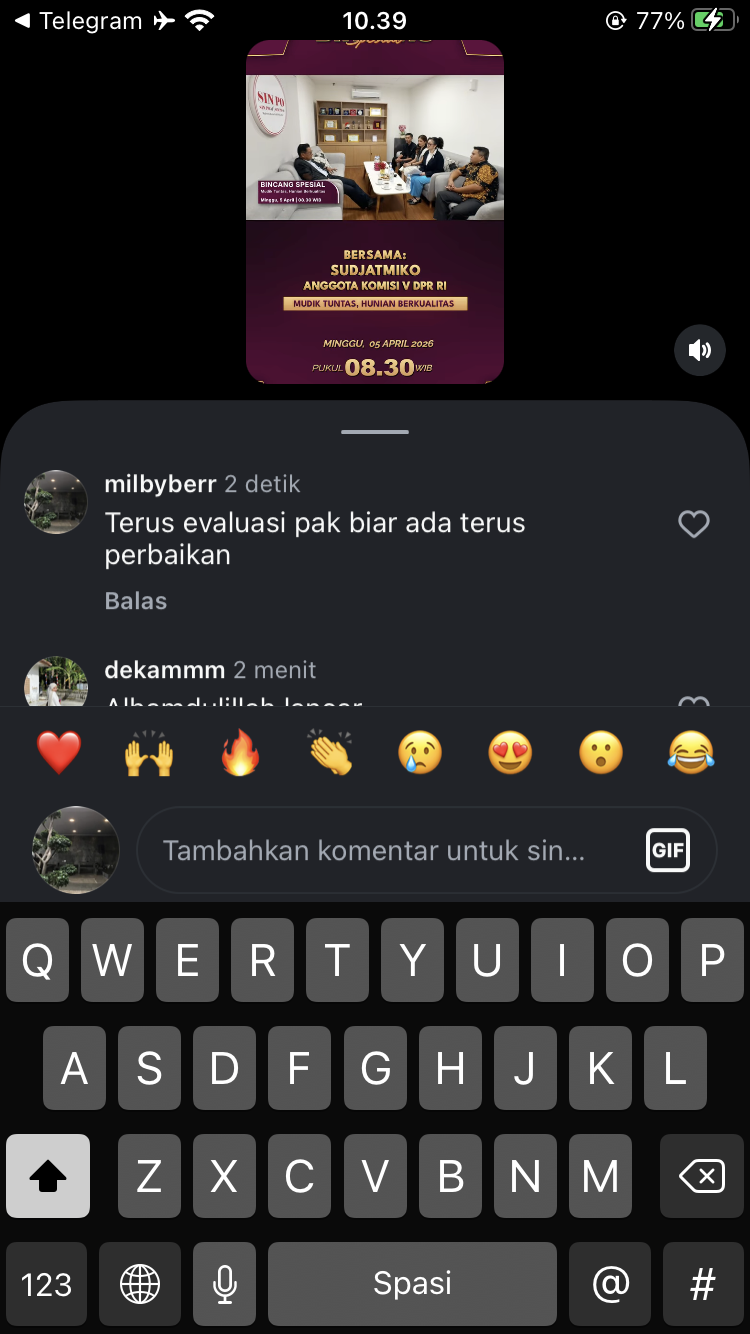This screenshot has width=750, height=1334.
Task: Insert the raised hands emoji
Action: 149,752
